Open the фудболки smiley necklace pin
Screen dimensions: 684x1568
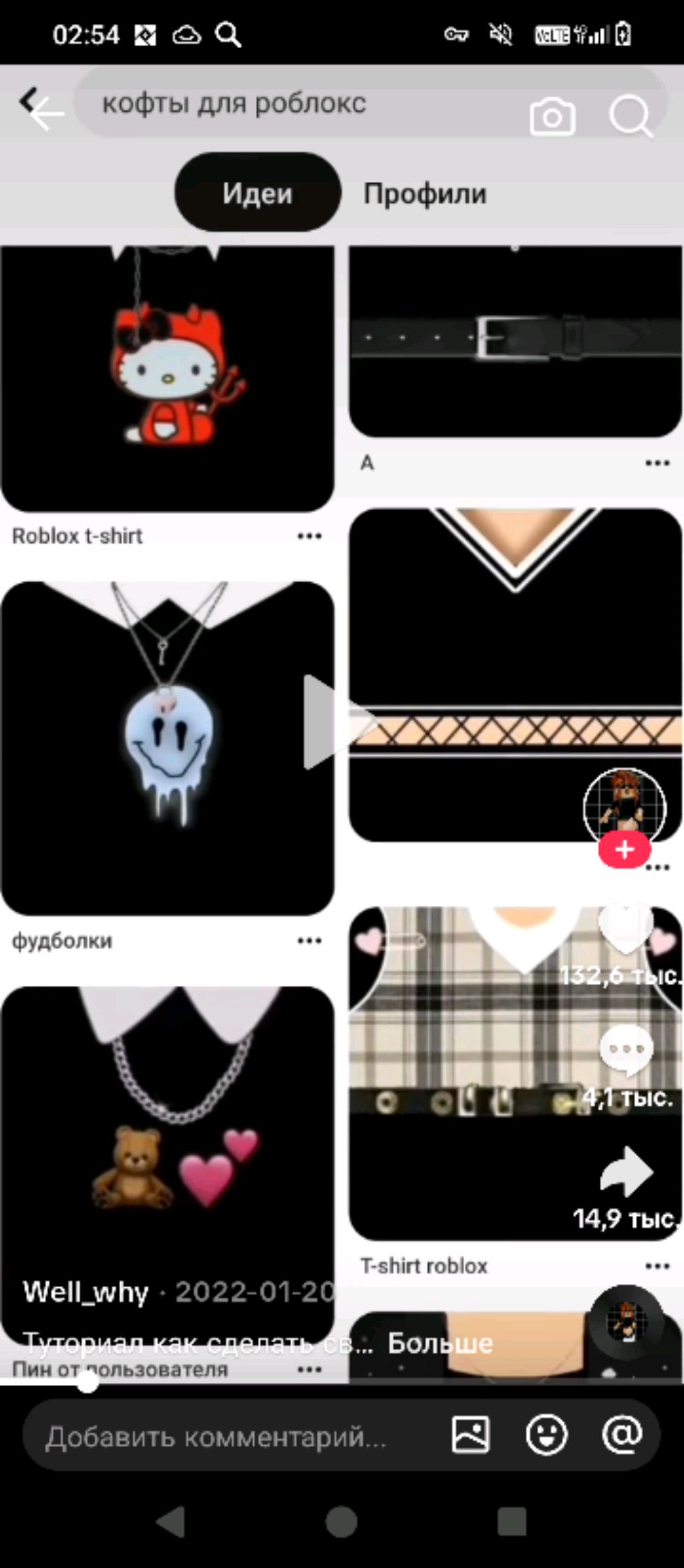pos(167,749)
